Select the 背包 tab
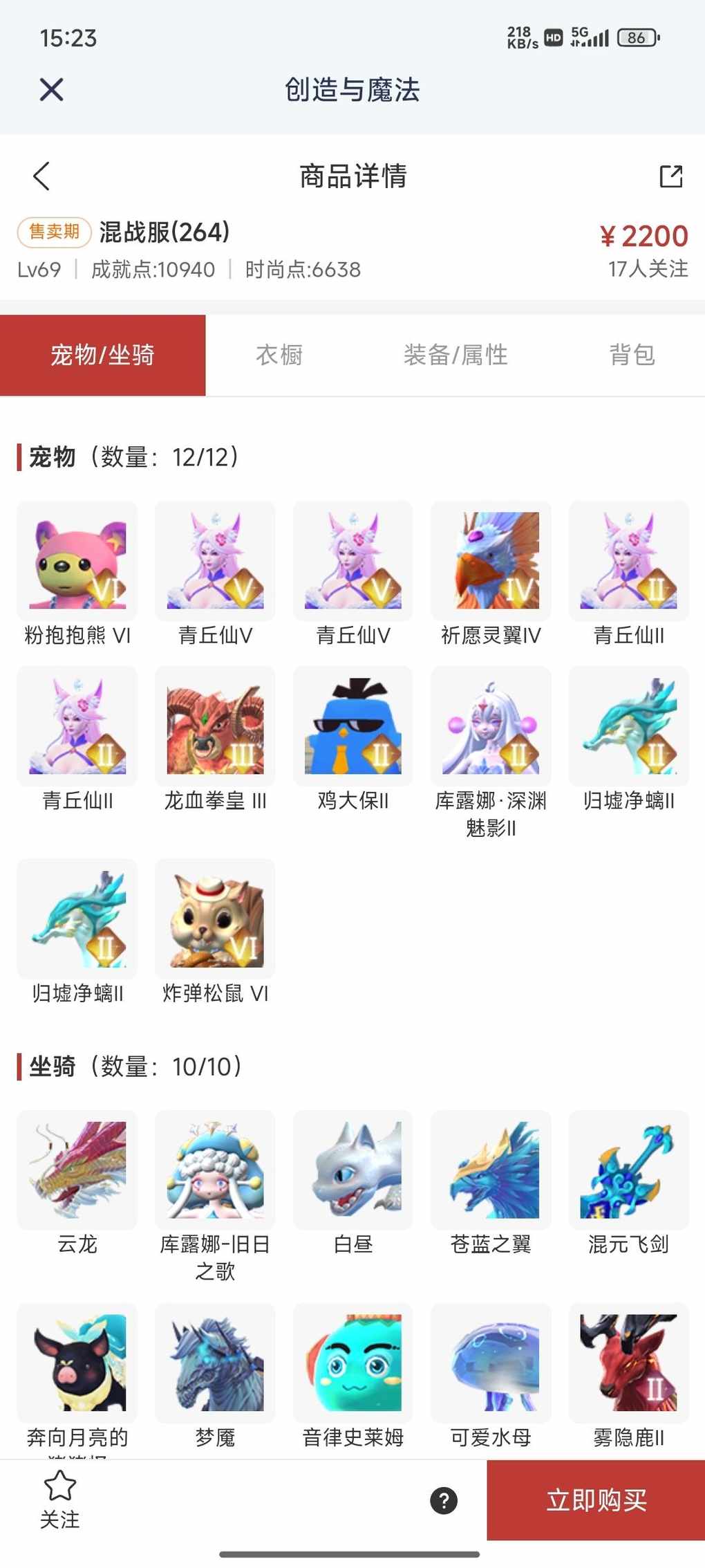The image size is (705, 1568). pos(632,355)
